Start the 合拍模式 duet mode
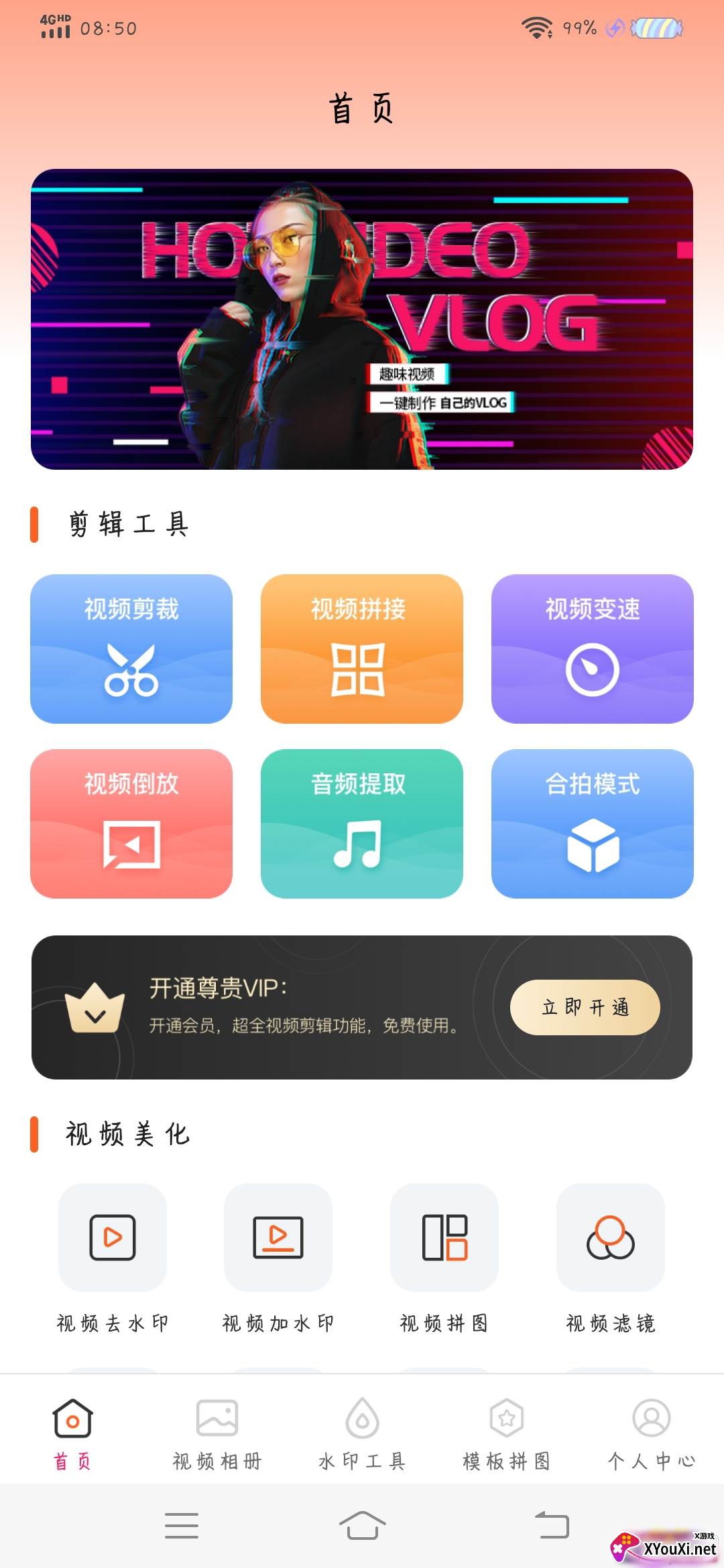This screenshot has width=724, height=1568. tap(593, 824)
